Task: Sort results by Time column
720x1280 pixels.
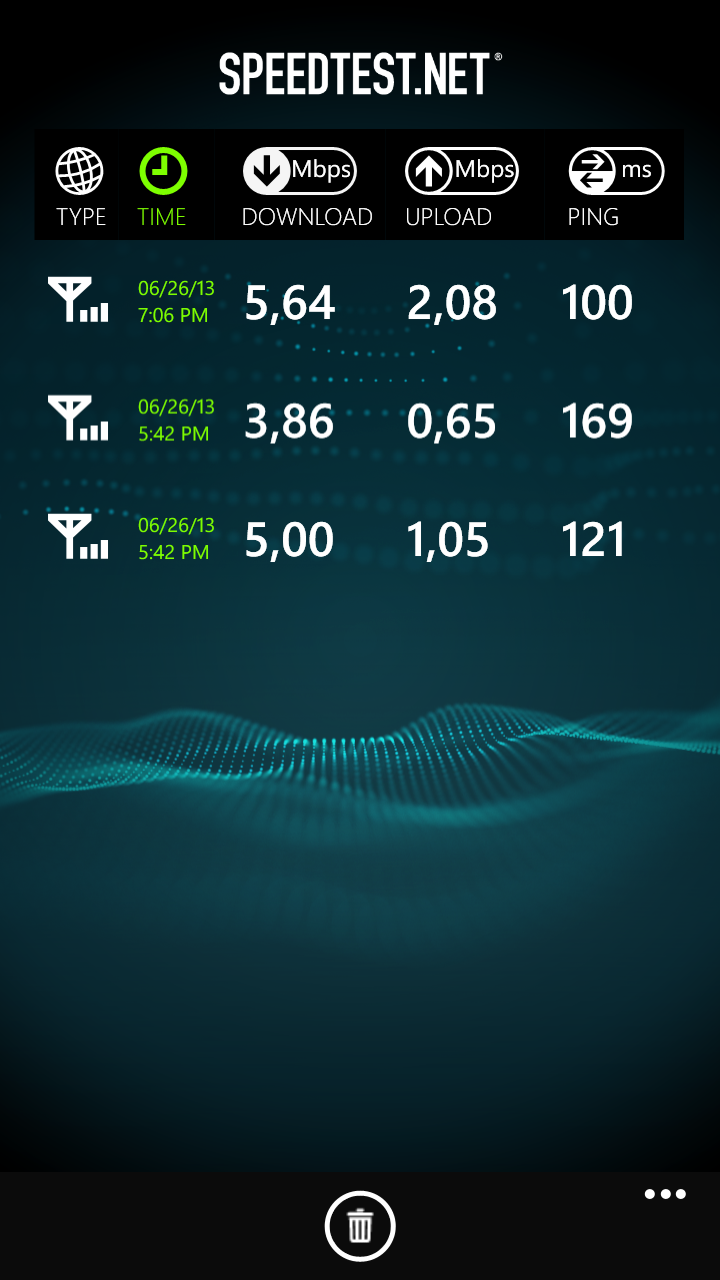Action: pyautogui.click(x=162, y=186)
